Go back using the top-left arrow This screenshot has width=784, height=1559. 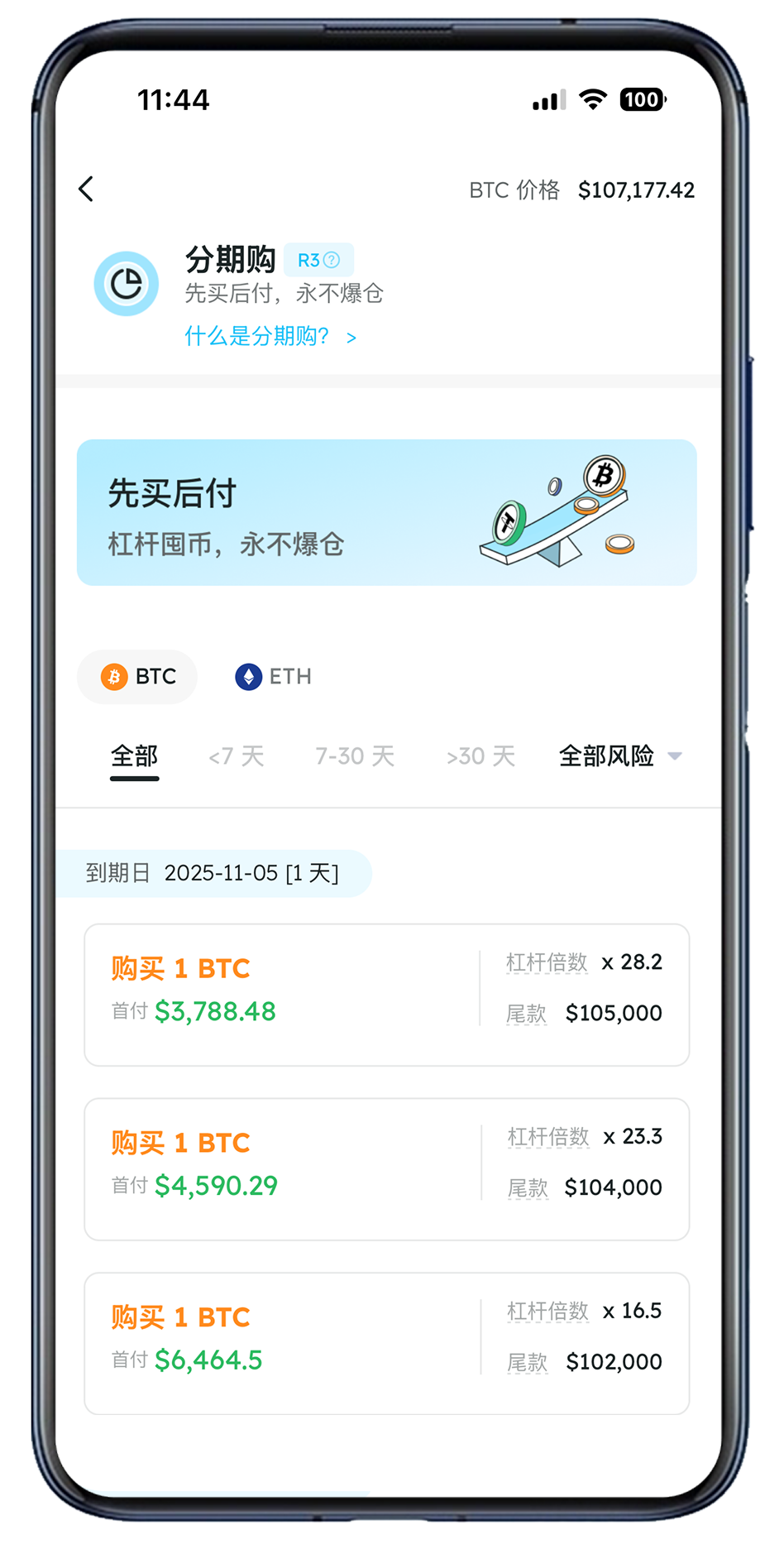[86, 189]
